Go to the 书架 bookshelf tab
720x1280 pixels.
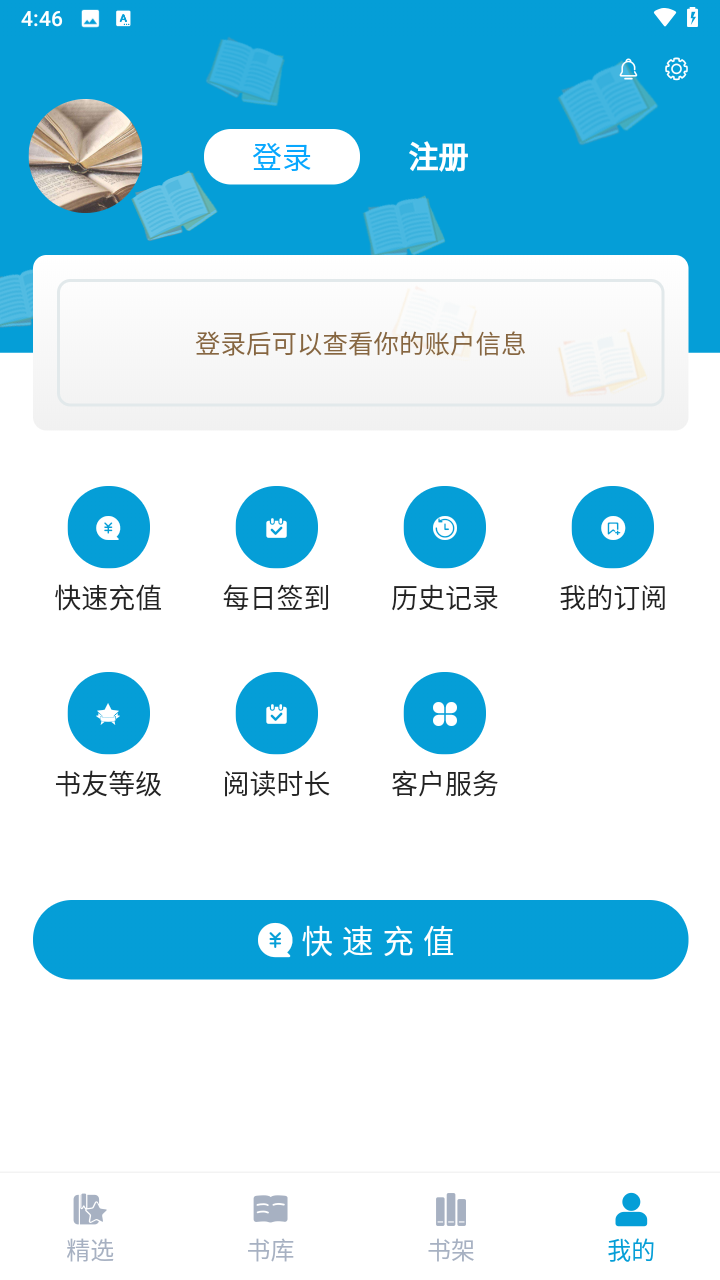(x=451, y=1226)
